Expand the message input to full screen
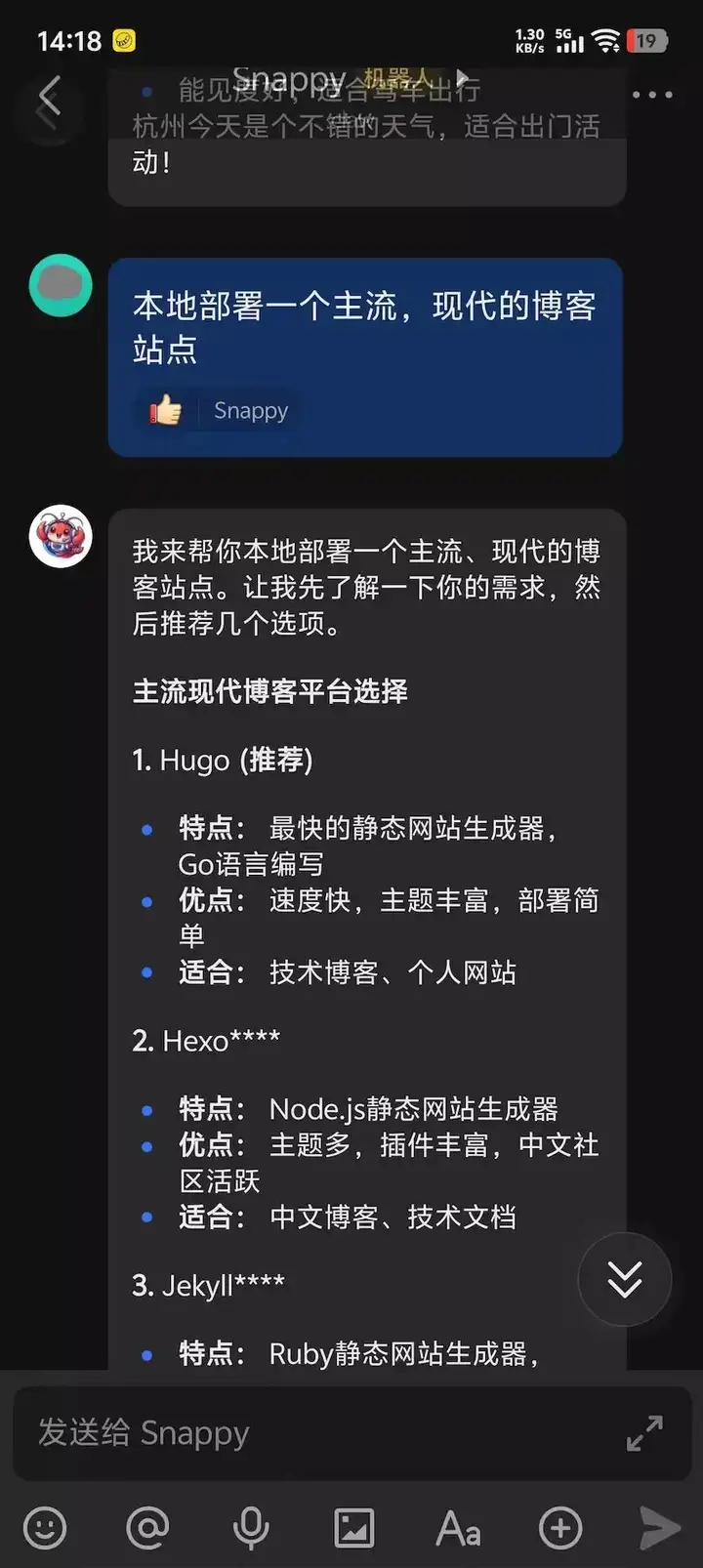The image size is (703, 1568). (x=644, y=1432)
